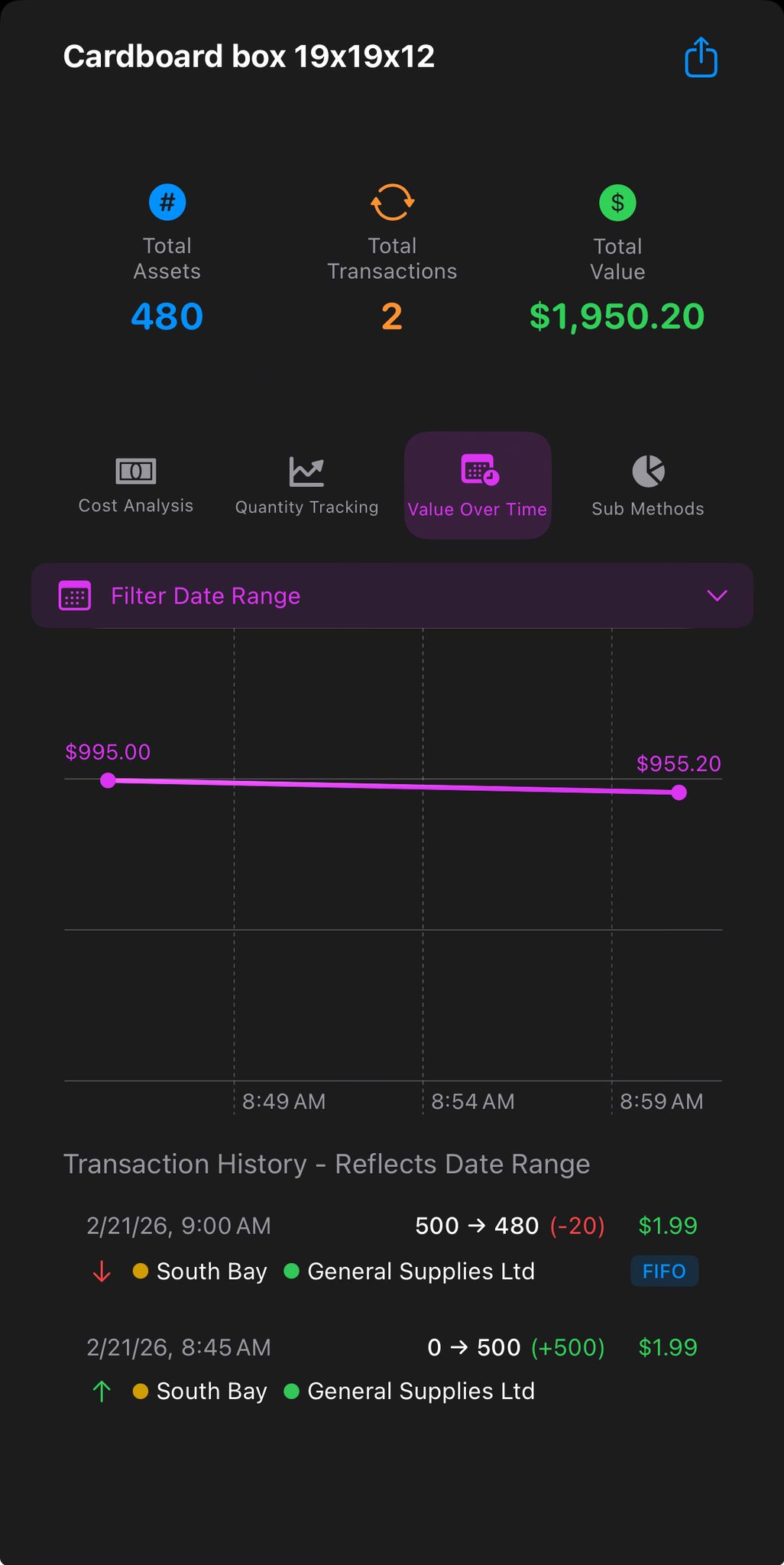The width and height of the screenshot is (784, 1565).
Task: Switch to the Sub Methods tab
Action: click(647, 486)
